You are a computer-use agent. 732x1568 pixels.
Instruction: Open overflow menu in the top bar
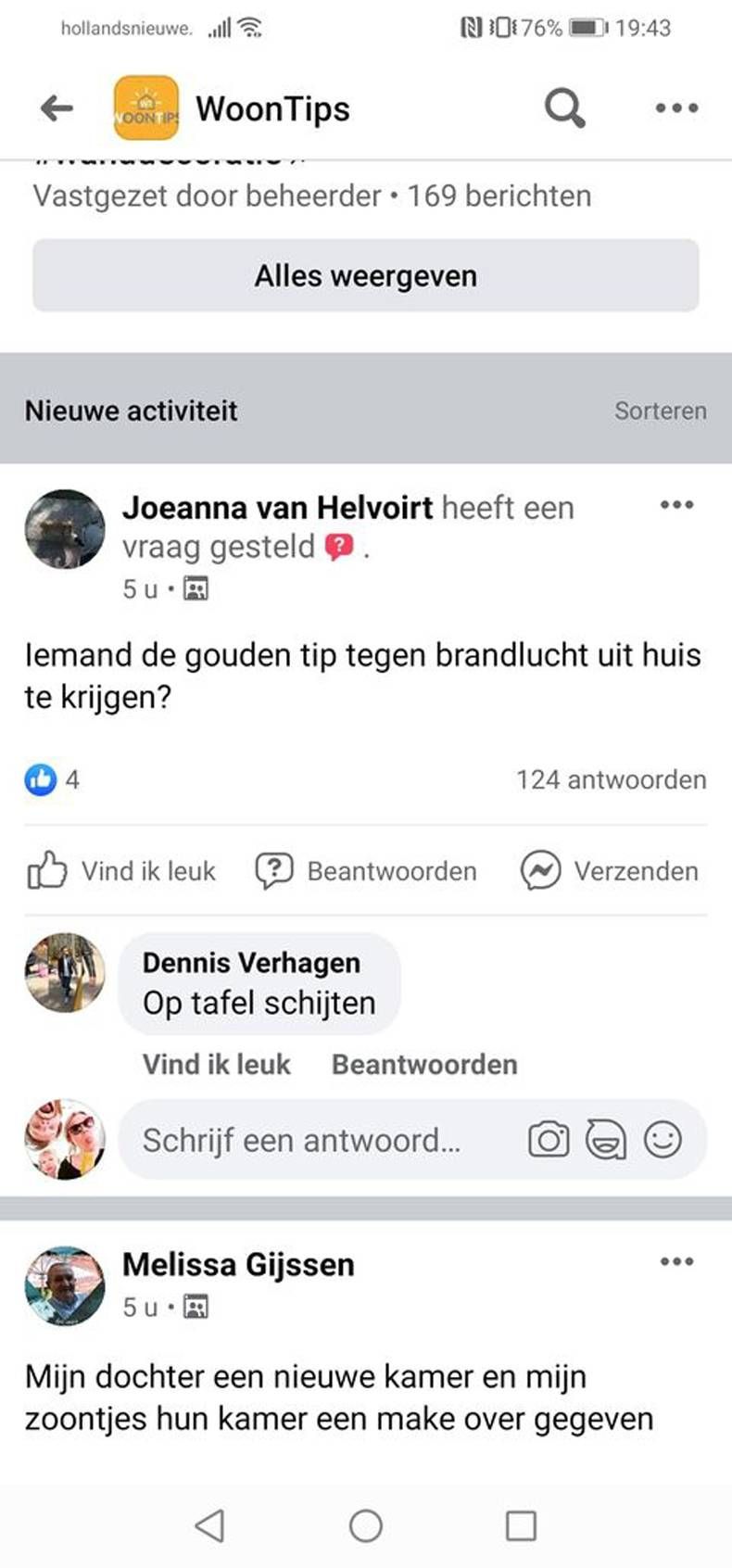pos(675,107)
